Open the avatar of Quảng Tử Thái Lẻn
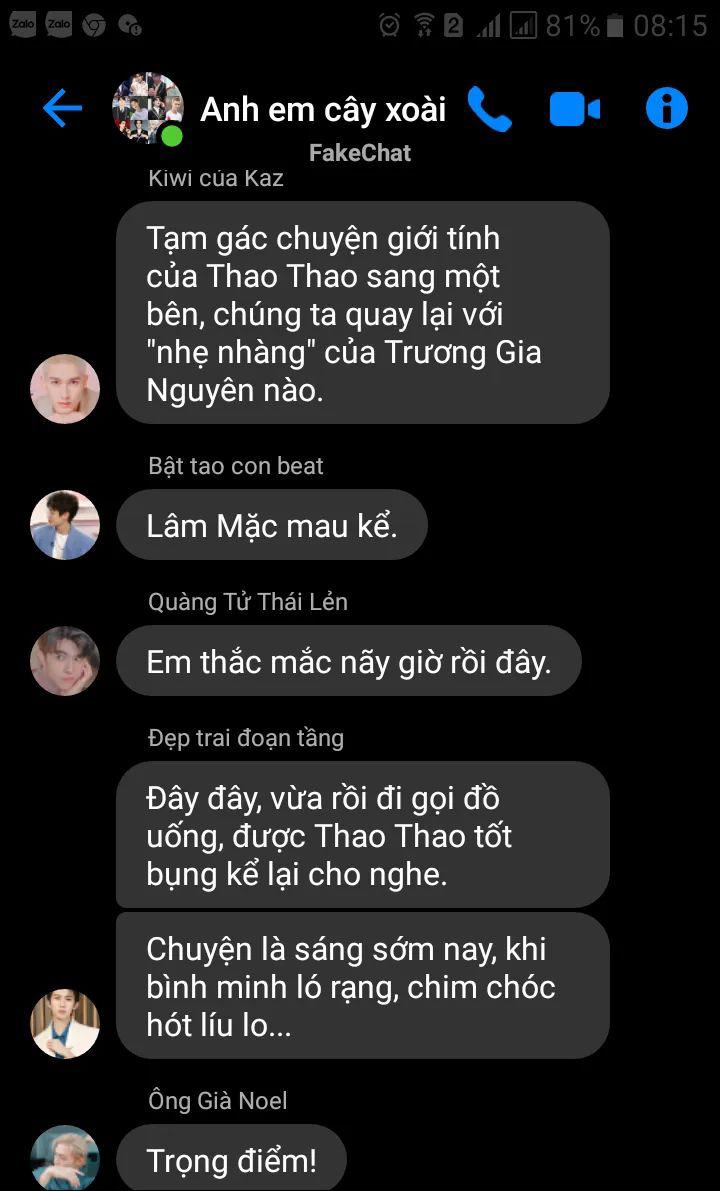 [x=65, y=660]
